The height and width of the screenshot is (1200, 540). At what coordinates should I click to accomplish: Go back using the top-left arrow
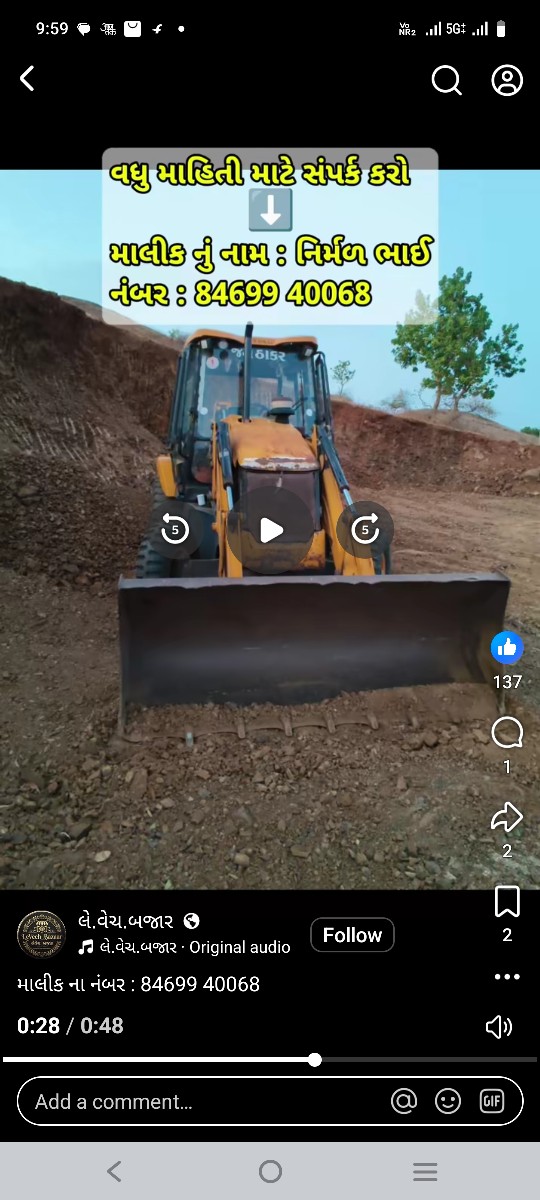(28, 79)
